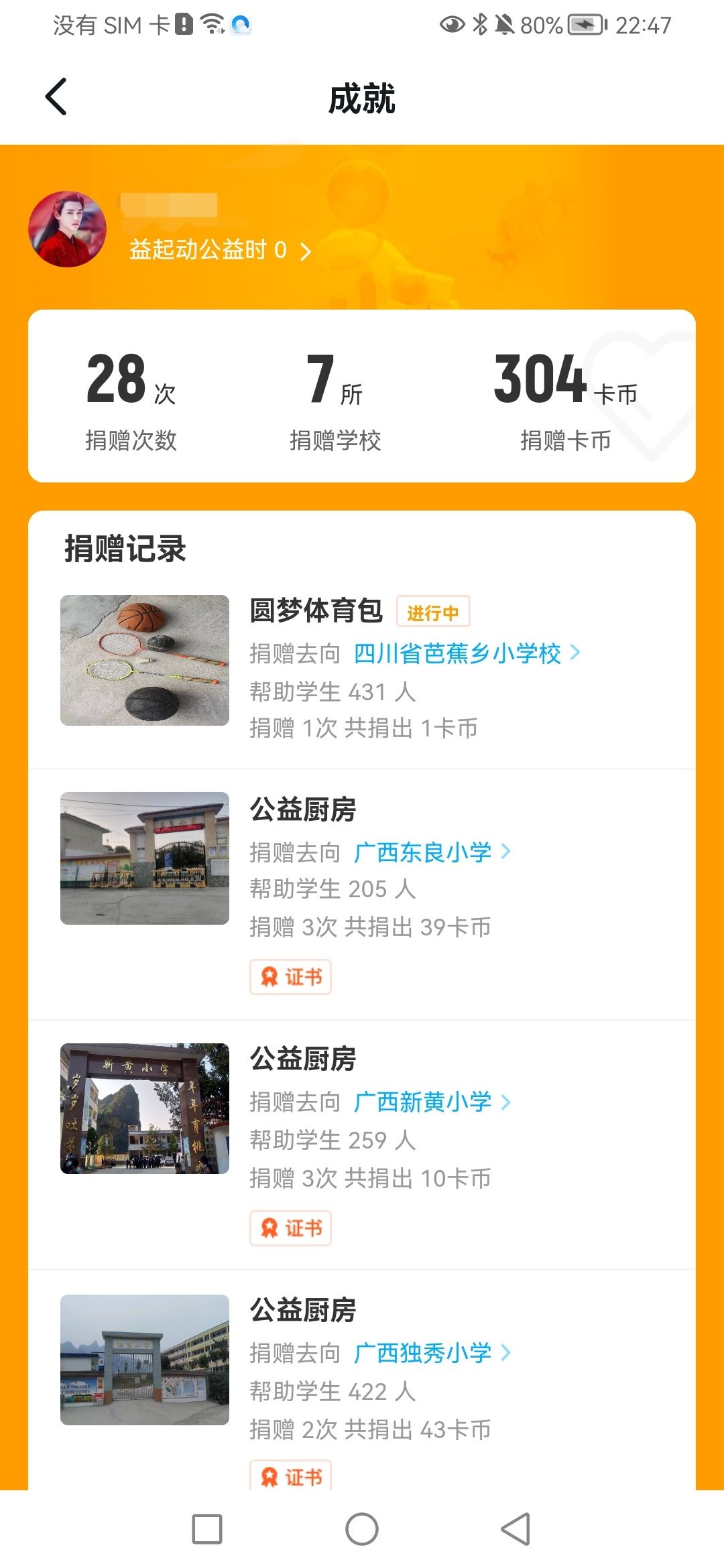724x1568 pixels.
Task: Open 广西东良小学 school gate photo
Action: (145, 858)
